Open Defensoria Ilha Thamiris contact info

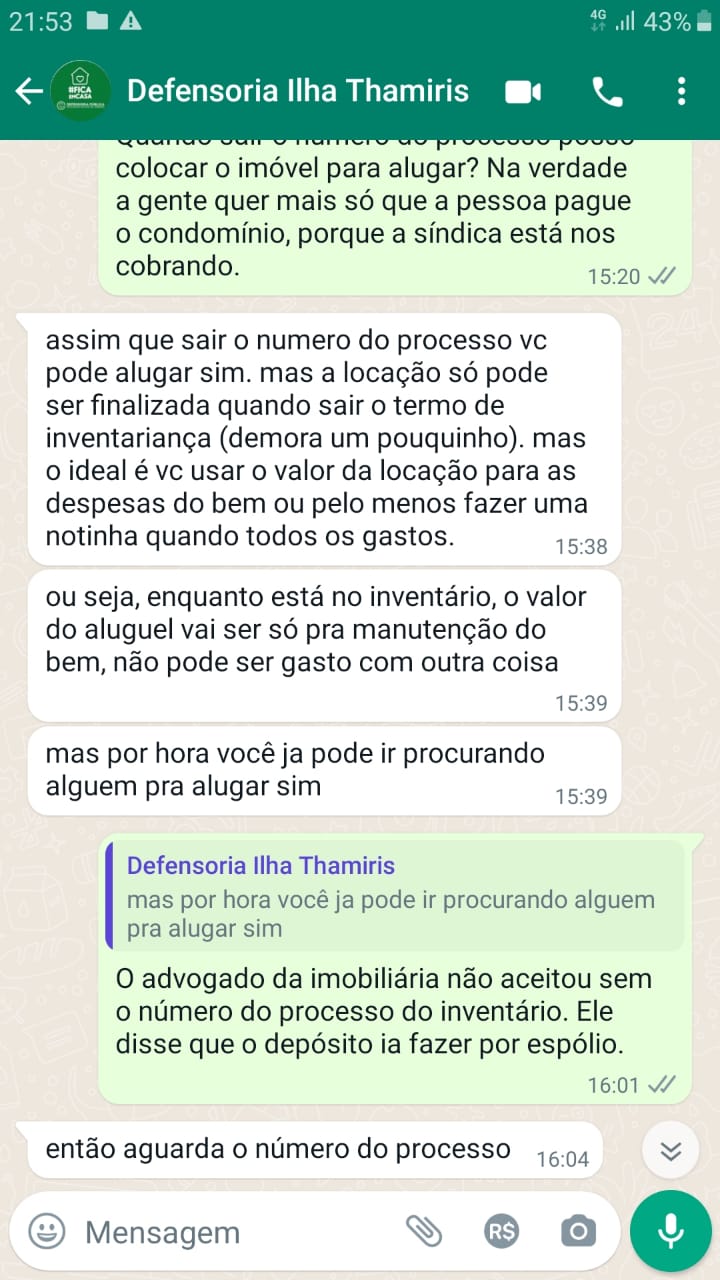[297, 92]
